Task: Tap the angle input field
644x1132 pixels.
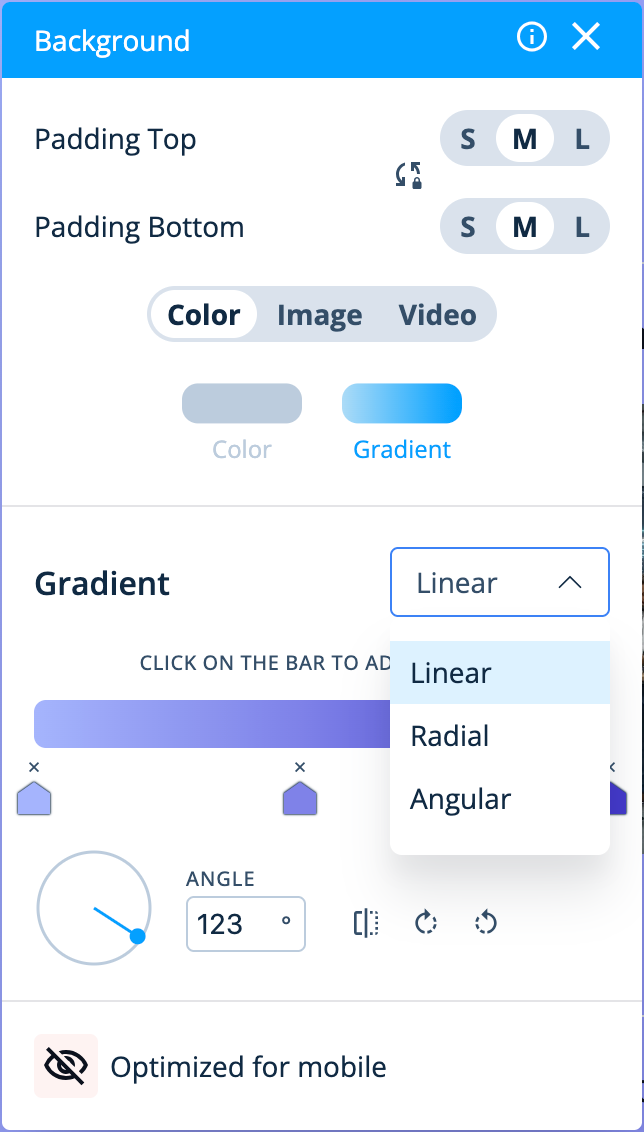Action: pyautogui.click(x=245, y=923)
